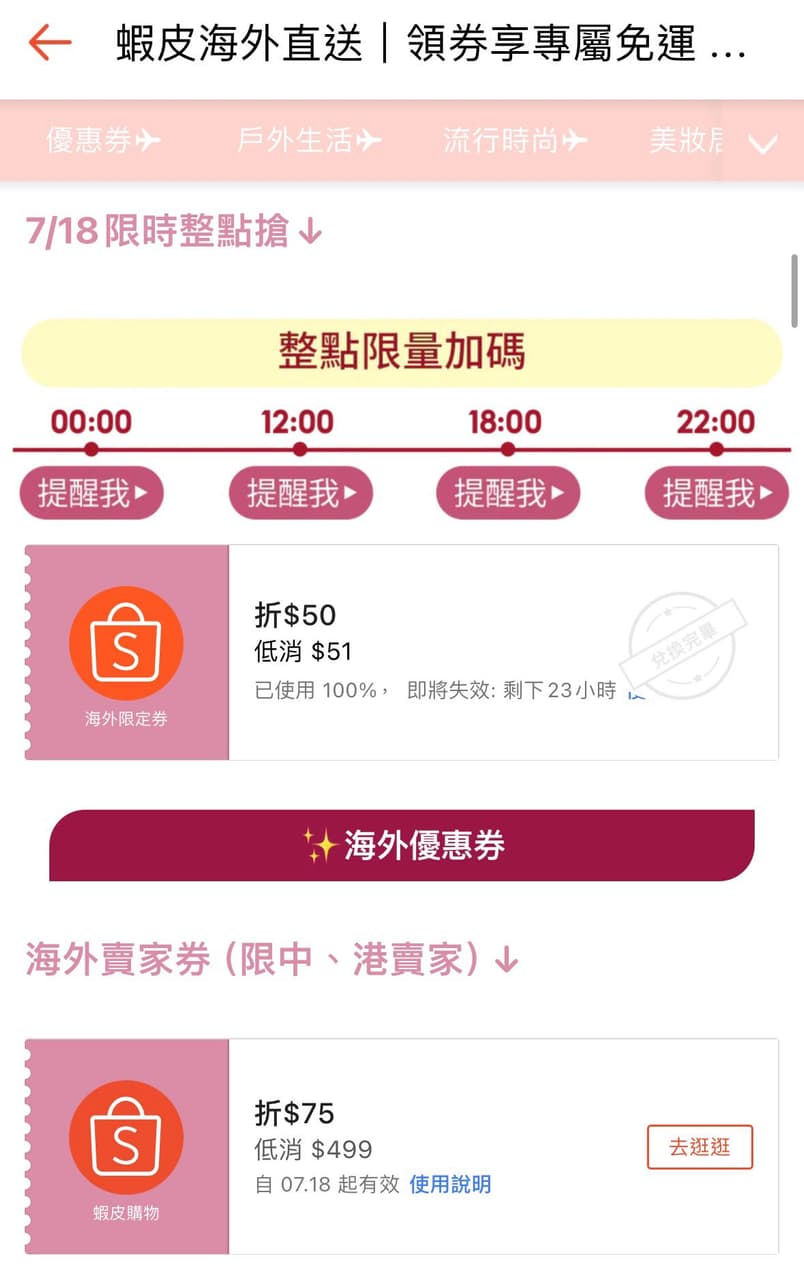Go back using the orange arrow
Screen dimensions: 804x1280
tap(50, 43)
